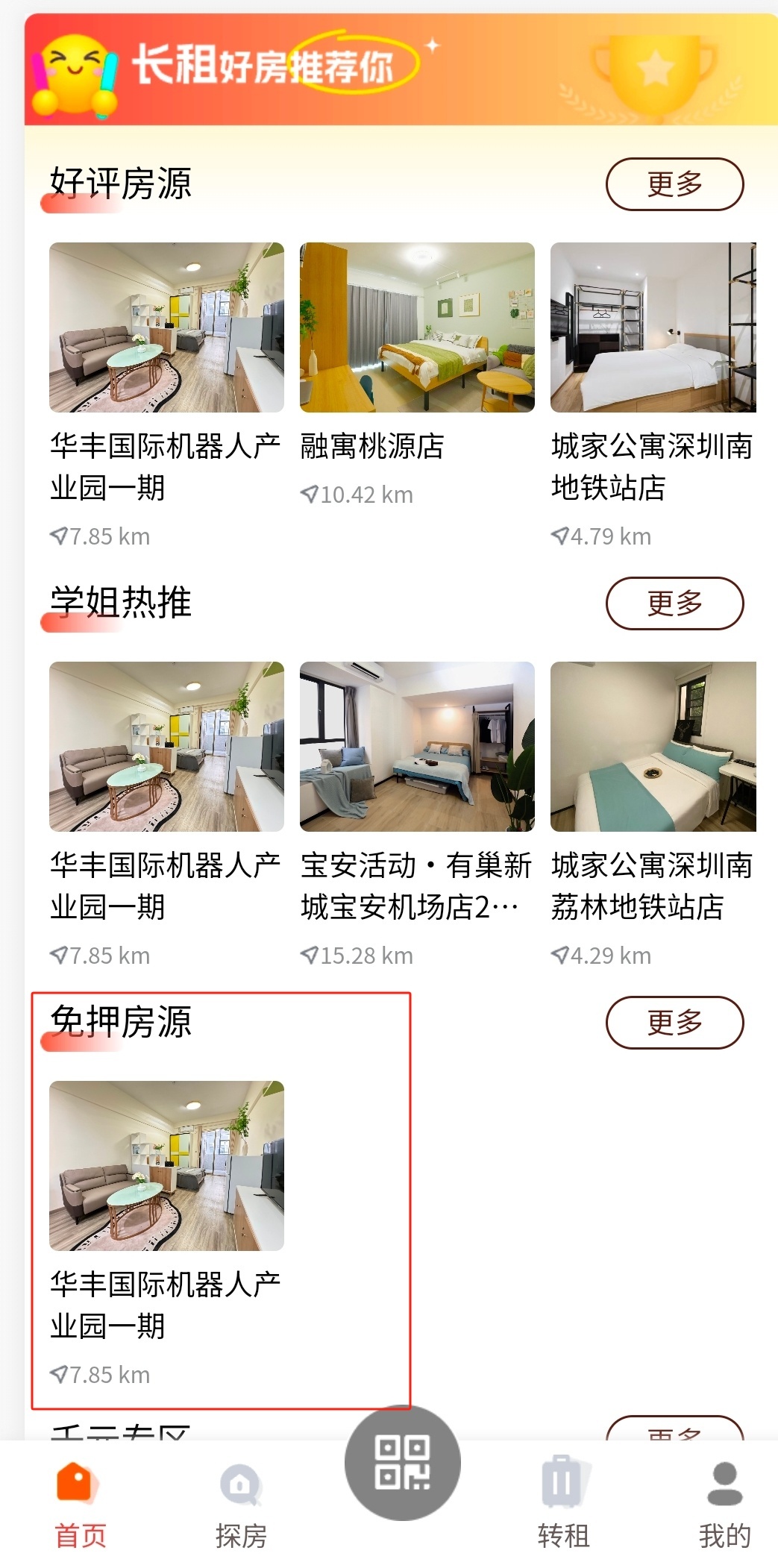Switch to the 转租 tab
778x1568 pixels.
click(563, 1503)
